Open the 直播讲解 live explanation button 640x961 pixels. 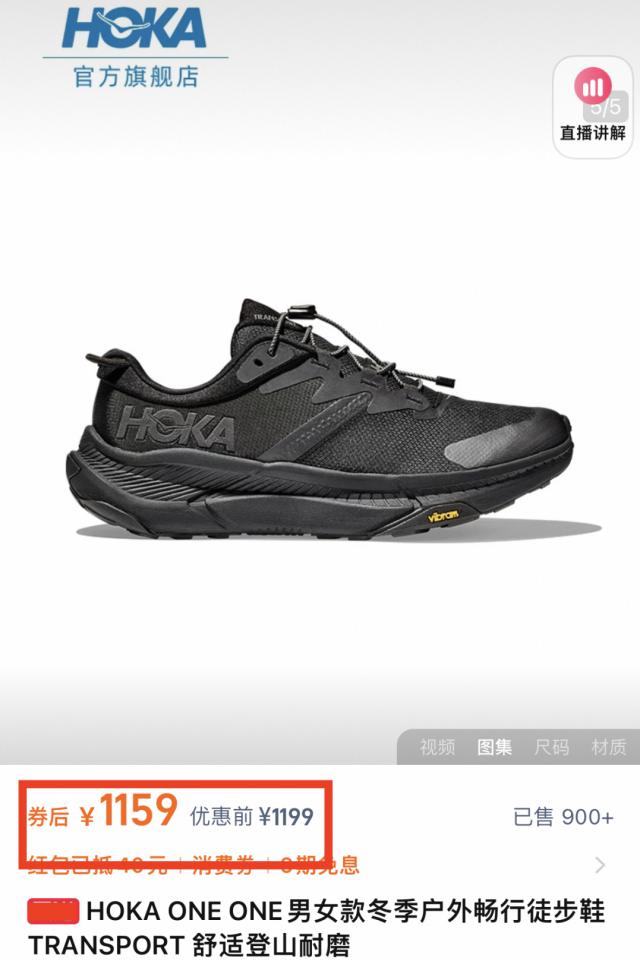point(593,106)
